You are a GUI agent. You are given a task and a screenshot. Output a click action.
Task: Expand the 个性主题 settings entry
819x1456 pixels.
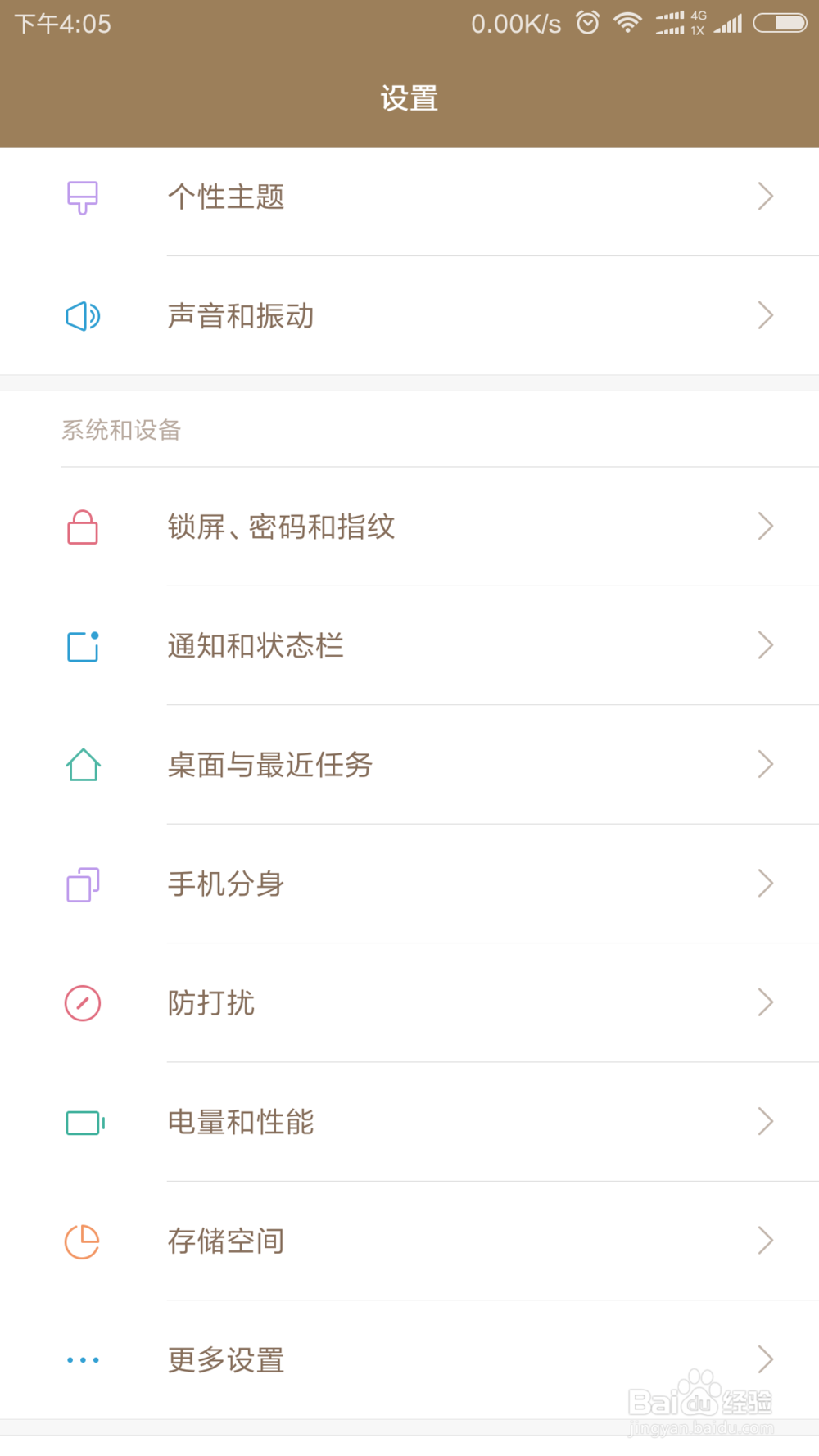pos(765,195)
